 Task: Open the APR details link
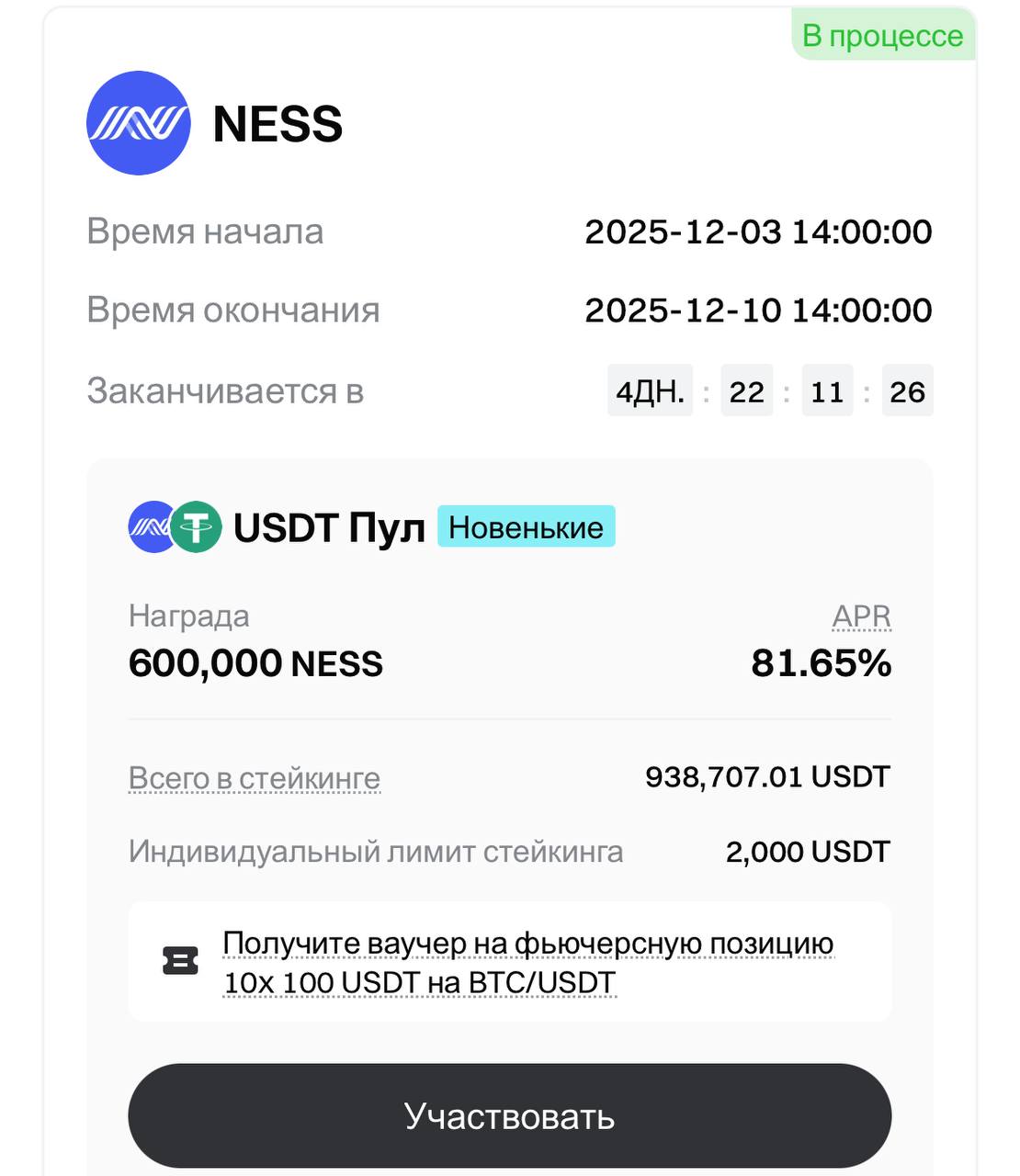click(861, 616)
